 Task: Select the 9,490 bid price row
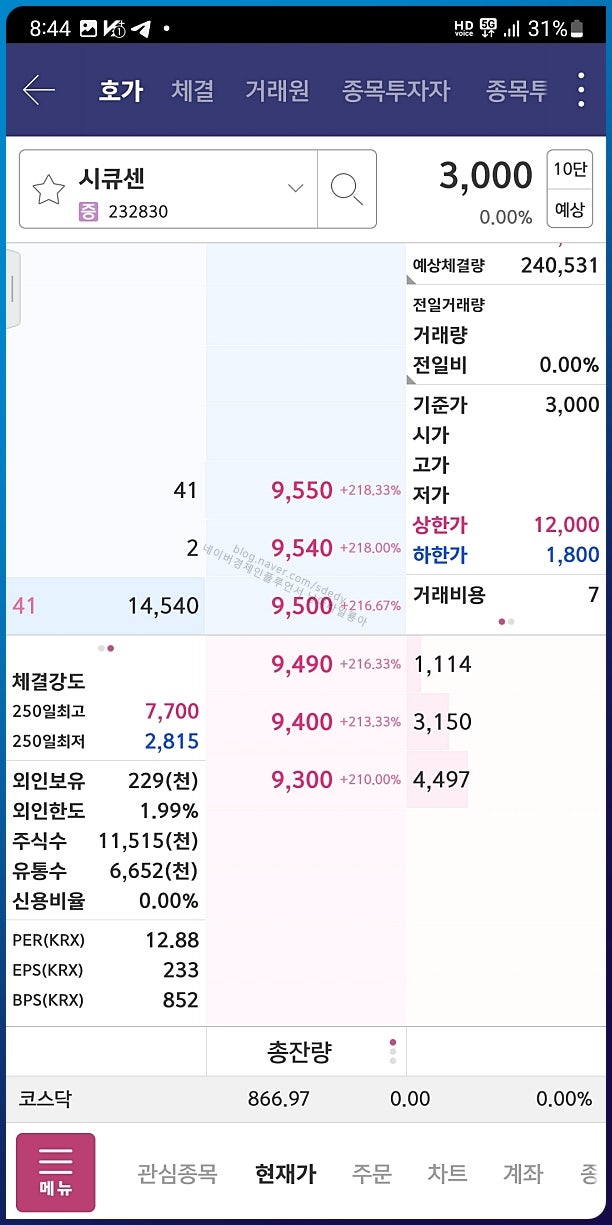305,664
